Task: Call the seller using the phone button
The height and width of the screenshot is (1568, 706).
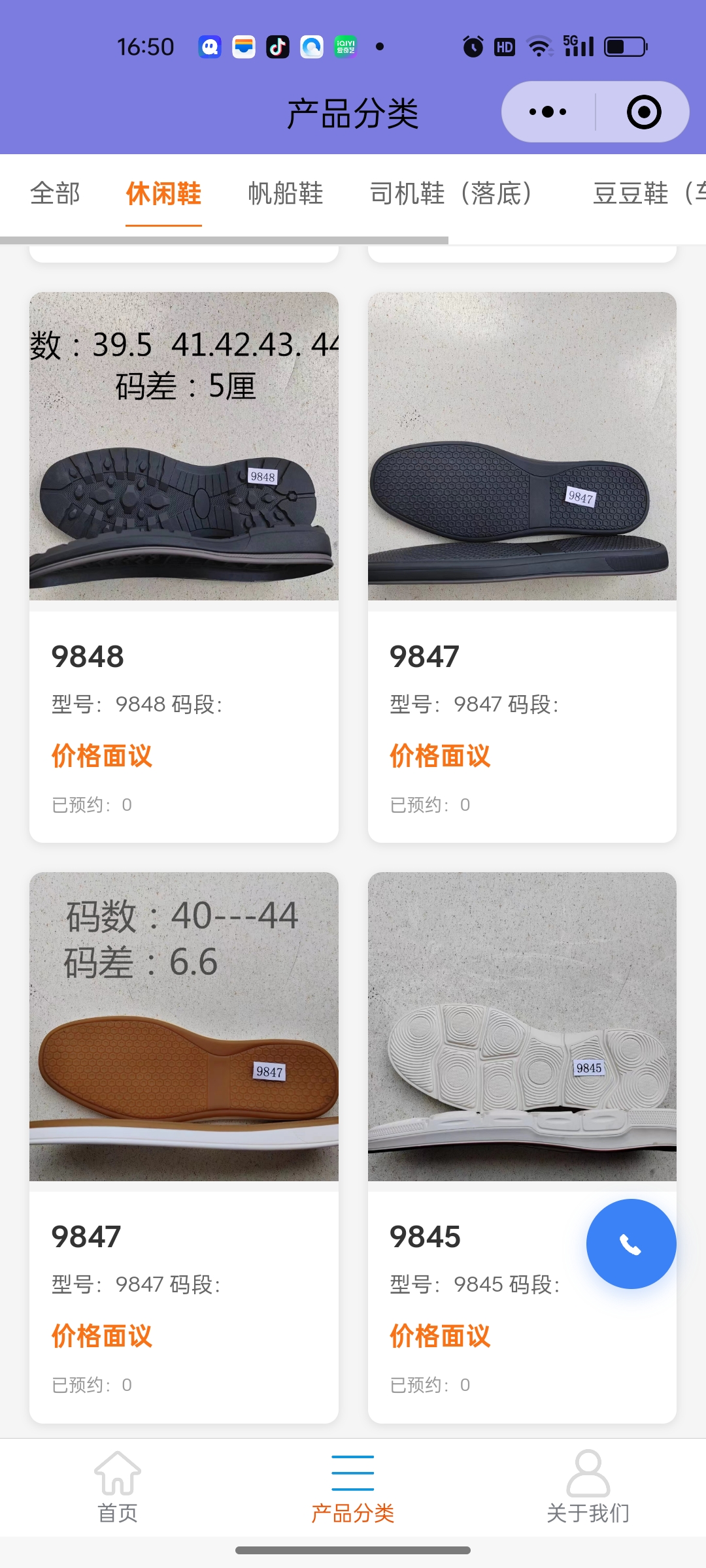Action: click(631, 1244)
